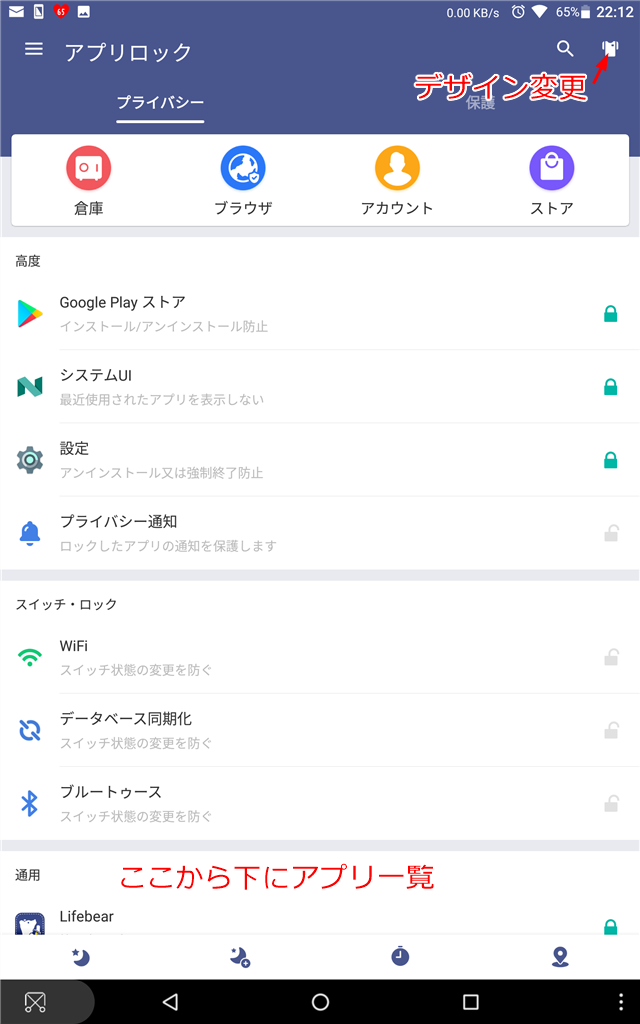Viewport: 640px width, 1024px height.
Task: Switch to the 保護 tab
Action: coord(480,102)
